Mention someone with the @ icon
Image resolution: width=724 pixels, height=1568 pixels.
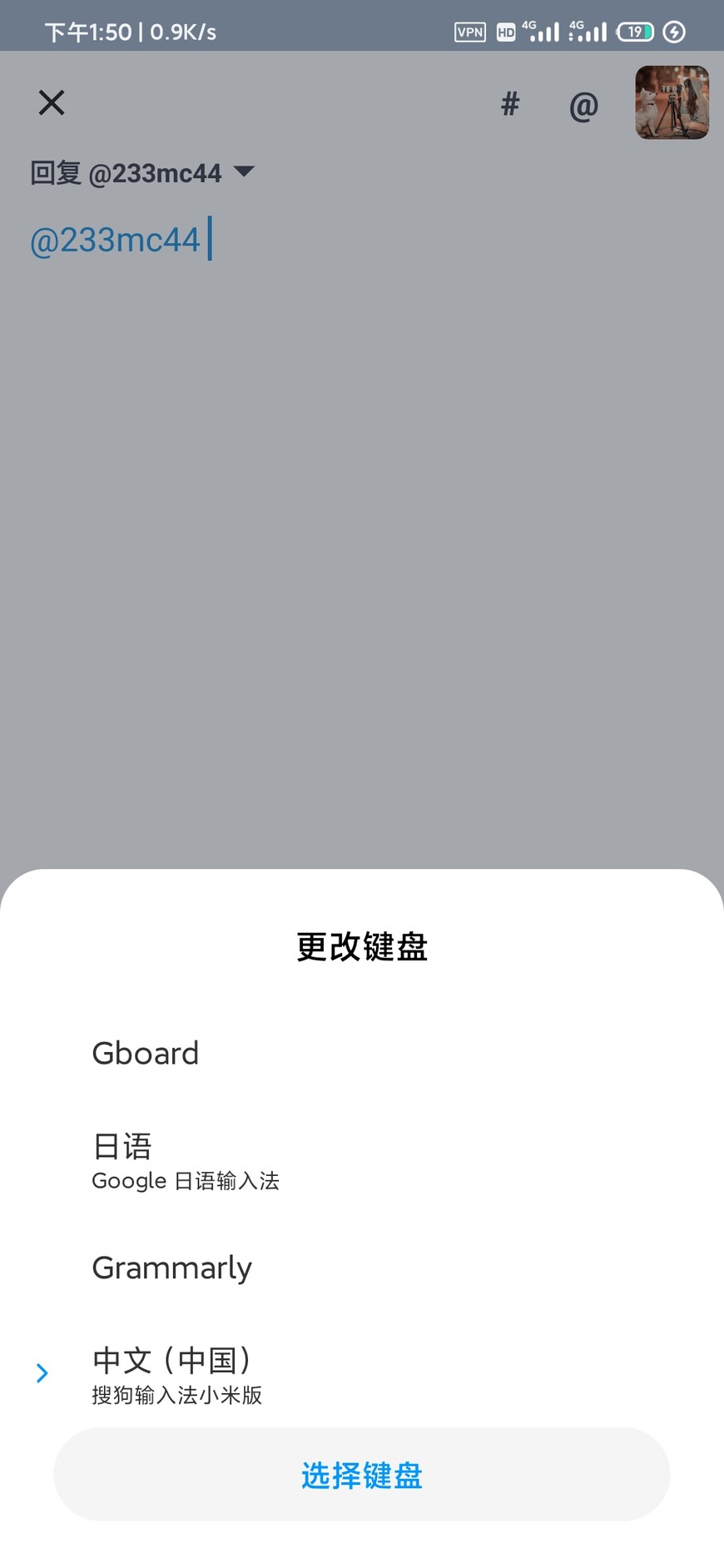coord(583,106)
